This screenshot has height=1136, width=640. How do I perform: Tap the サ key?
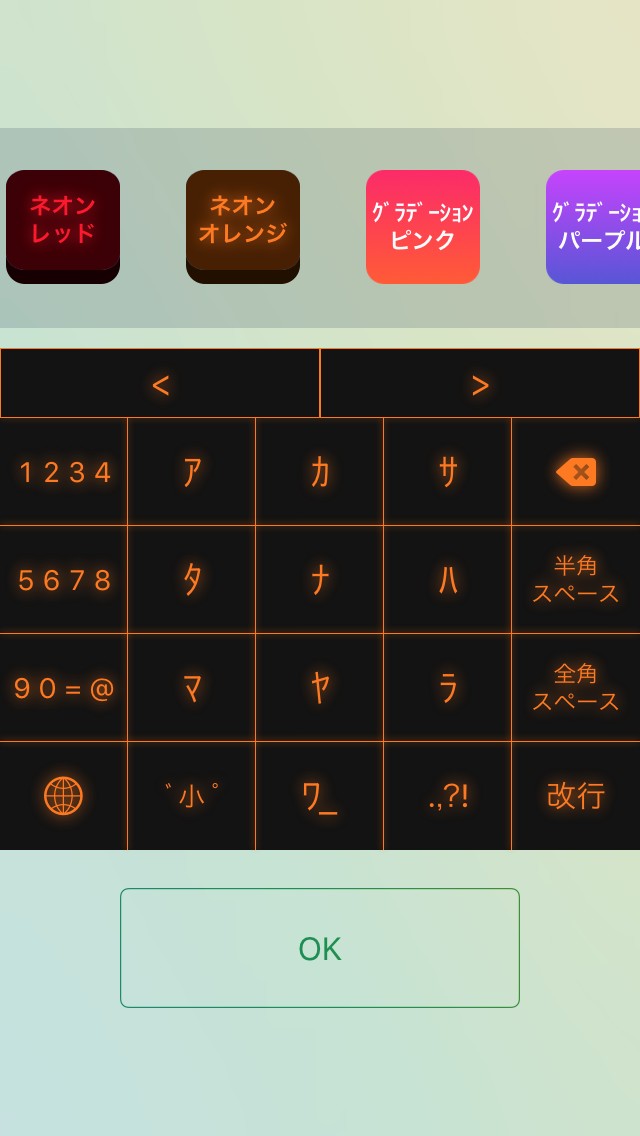coord(448,472)
